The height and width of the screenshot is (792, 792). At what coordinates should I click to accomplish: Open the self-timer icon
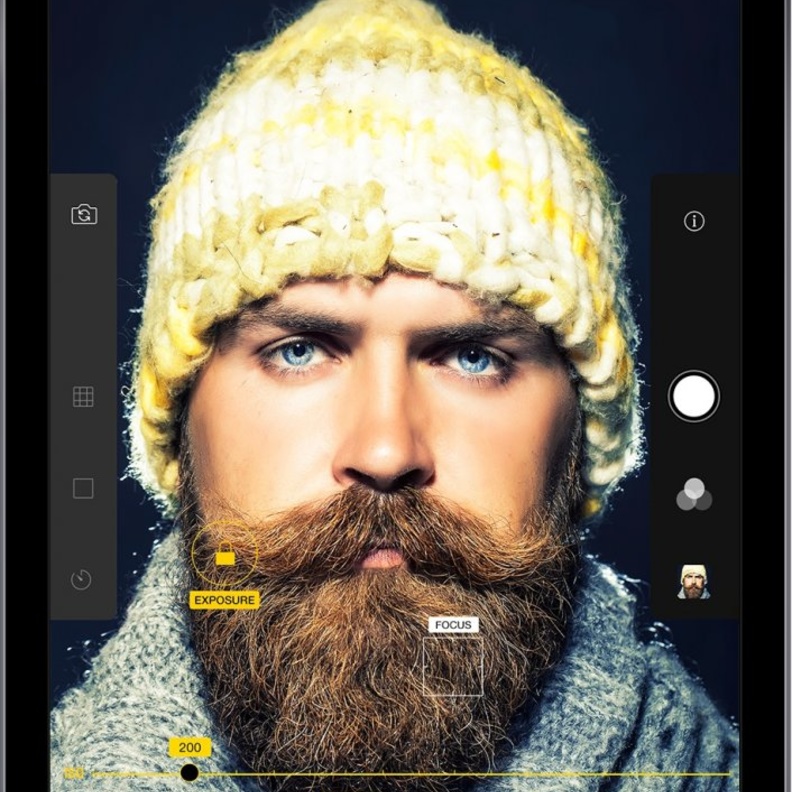[82, 579]
